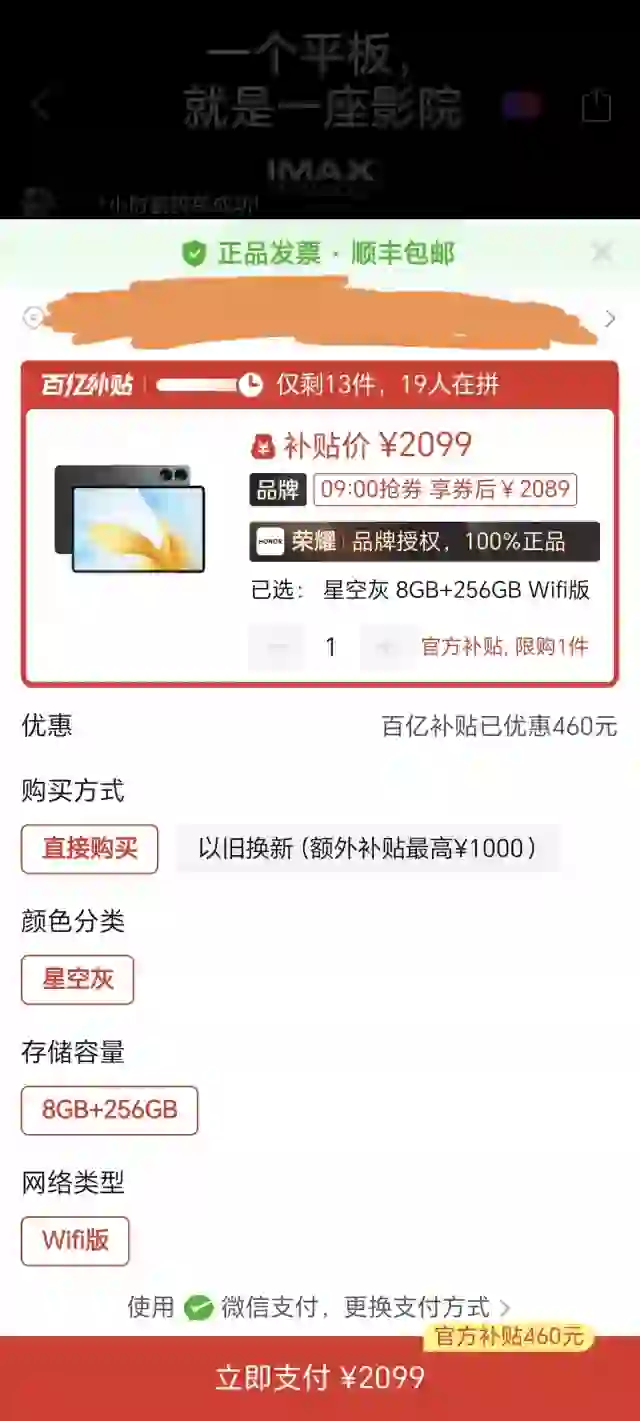Enlarge the tablet product thumbnail
640x1421 pixels.
tap(130, 518)
